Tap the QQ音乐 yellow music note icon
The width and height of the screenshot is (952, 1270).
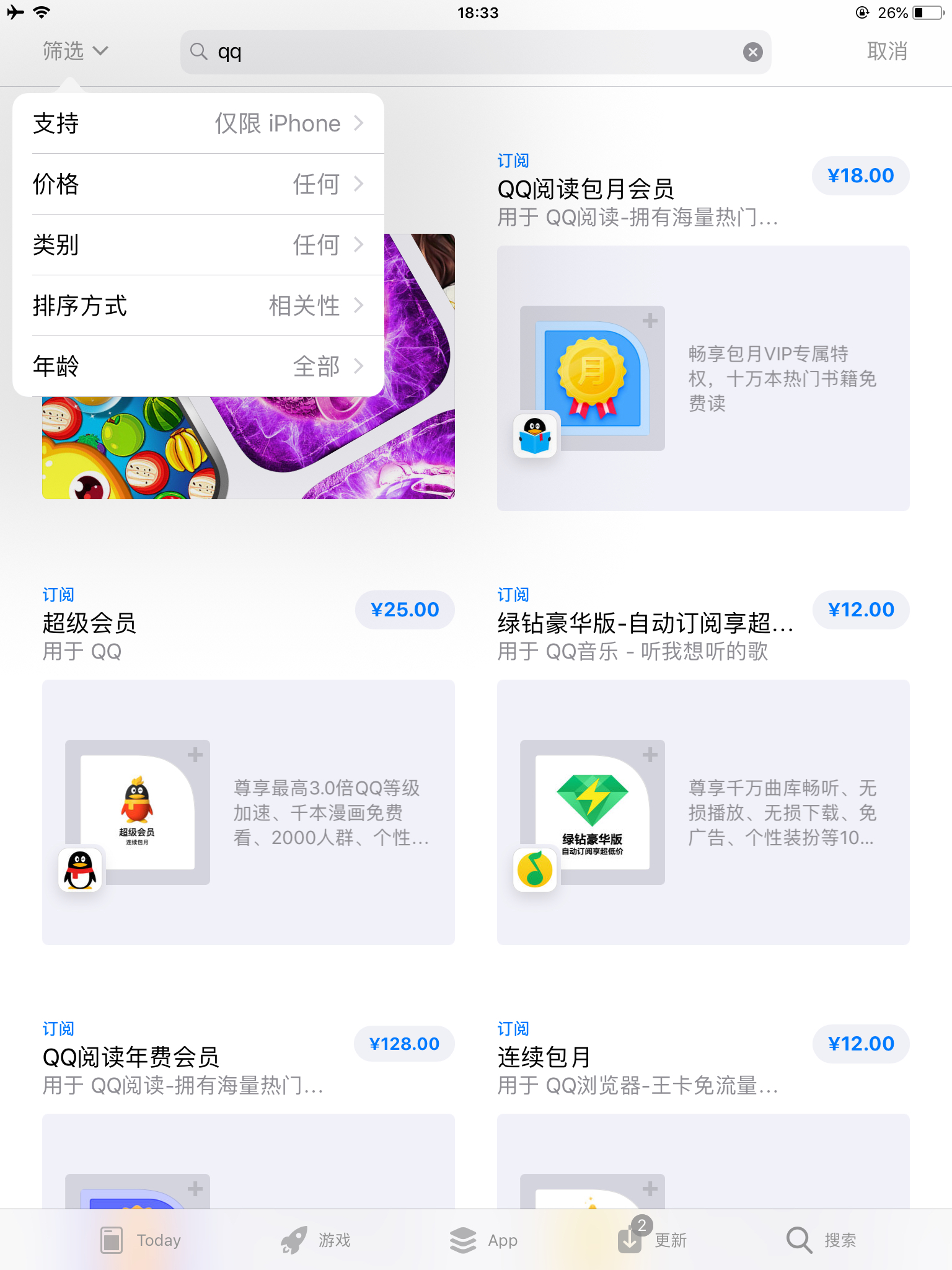pos(534,869)
